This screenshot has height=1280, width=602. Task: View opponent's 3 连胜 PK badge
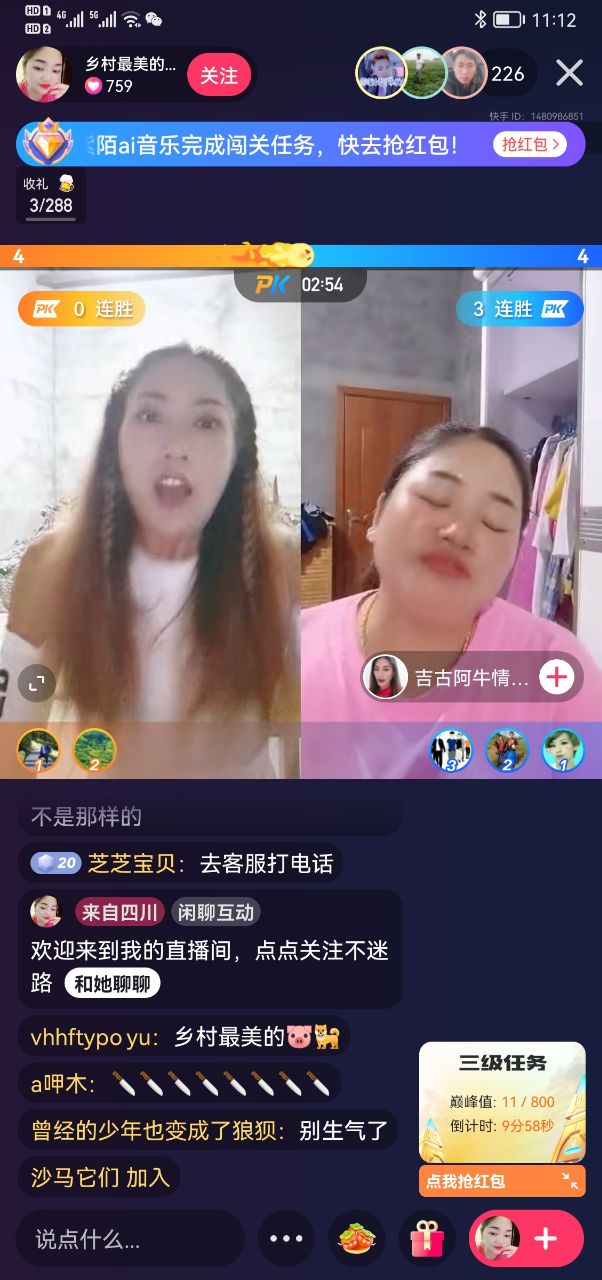pyautogui.click(x=520, y=309)
